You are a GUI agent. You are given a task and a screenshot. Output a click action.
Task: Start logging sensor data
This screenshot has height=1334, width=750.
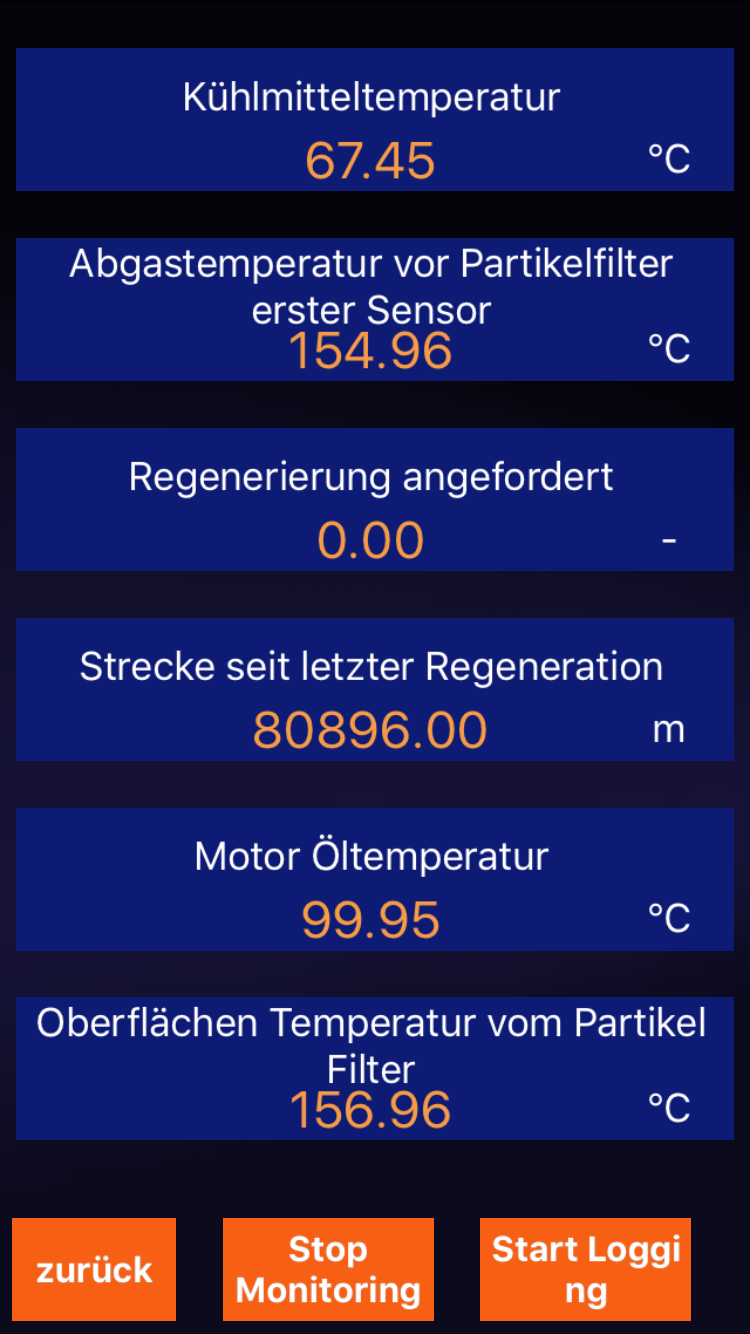(585, 1269)
